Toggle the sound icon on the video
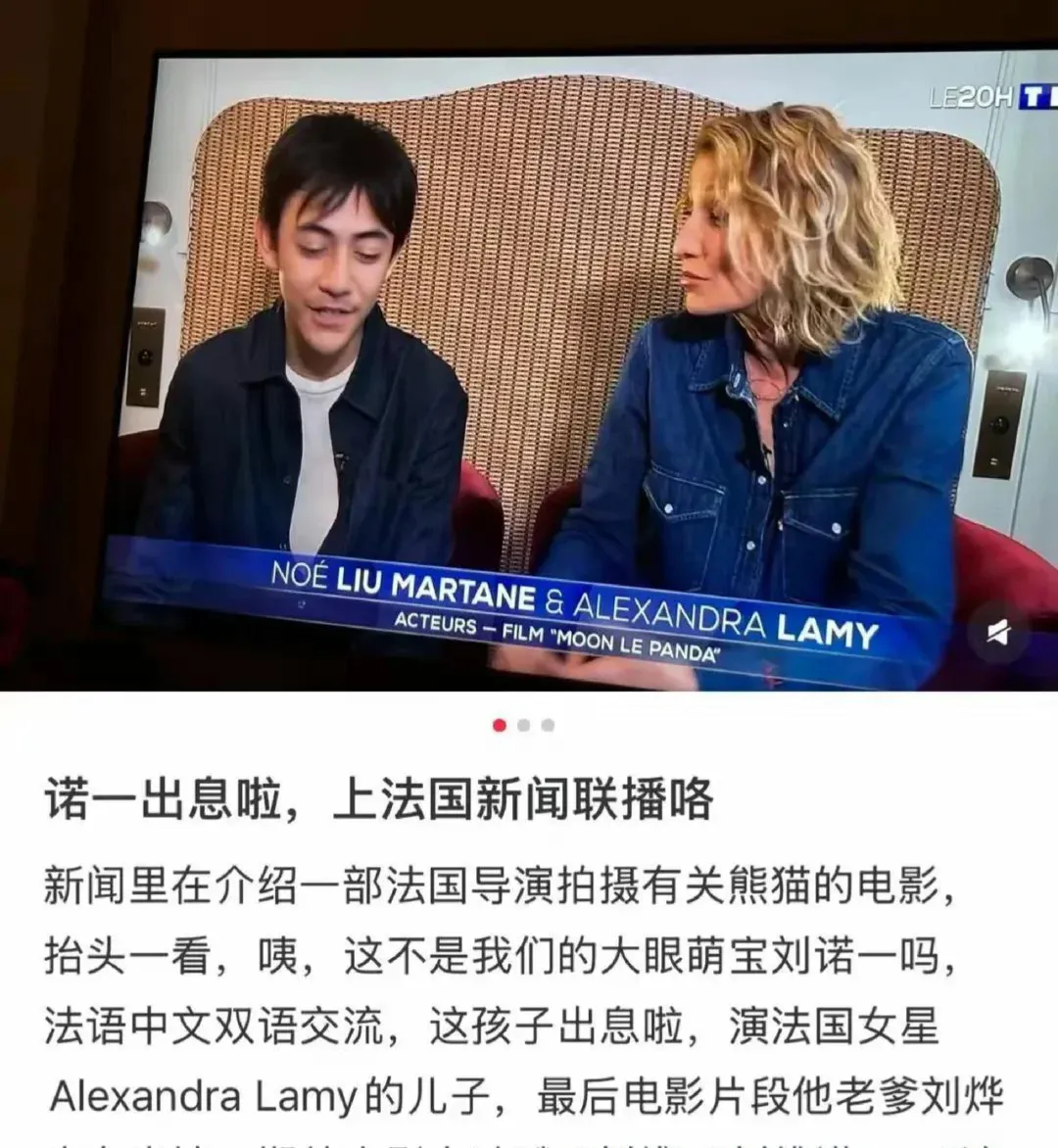Image resolution: width=1058 pixels, height=1148 pixels. point(998,633)
